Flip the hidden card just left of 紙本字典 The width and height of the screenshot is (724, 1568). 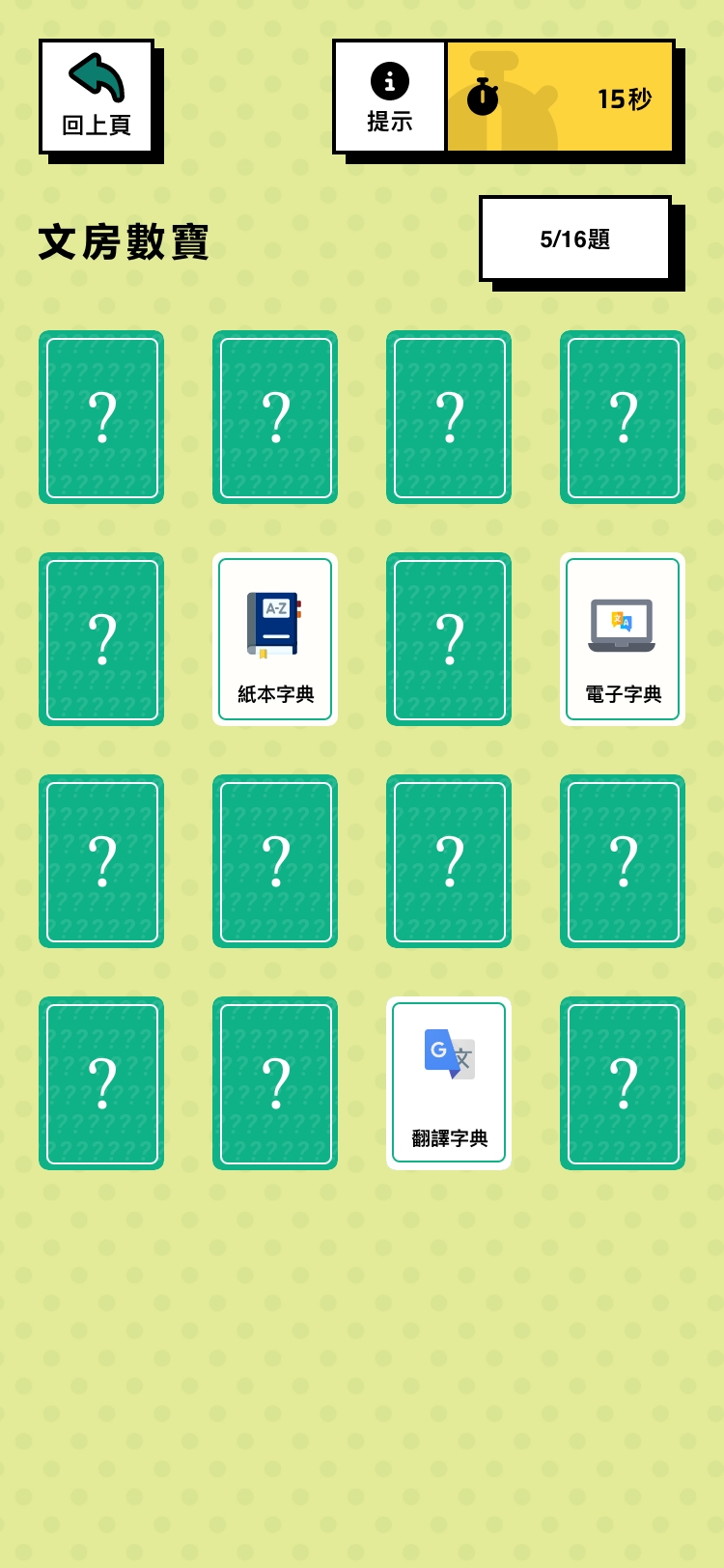[x=101, y=639]
